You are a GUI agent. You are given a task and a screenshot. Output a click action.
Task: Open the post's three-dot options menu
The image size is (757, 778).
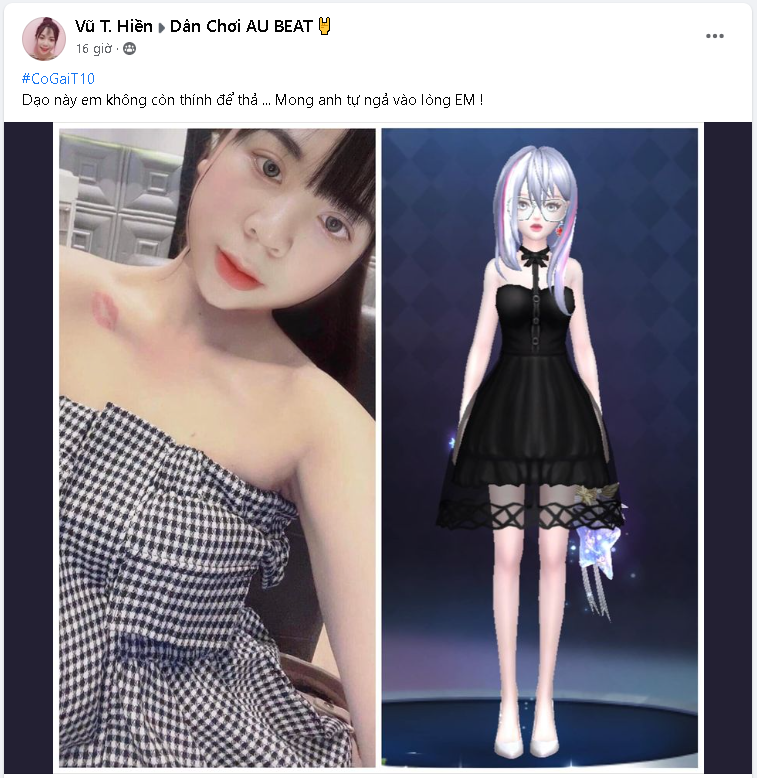click(x=714, y=36)
